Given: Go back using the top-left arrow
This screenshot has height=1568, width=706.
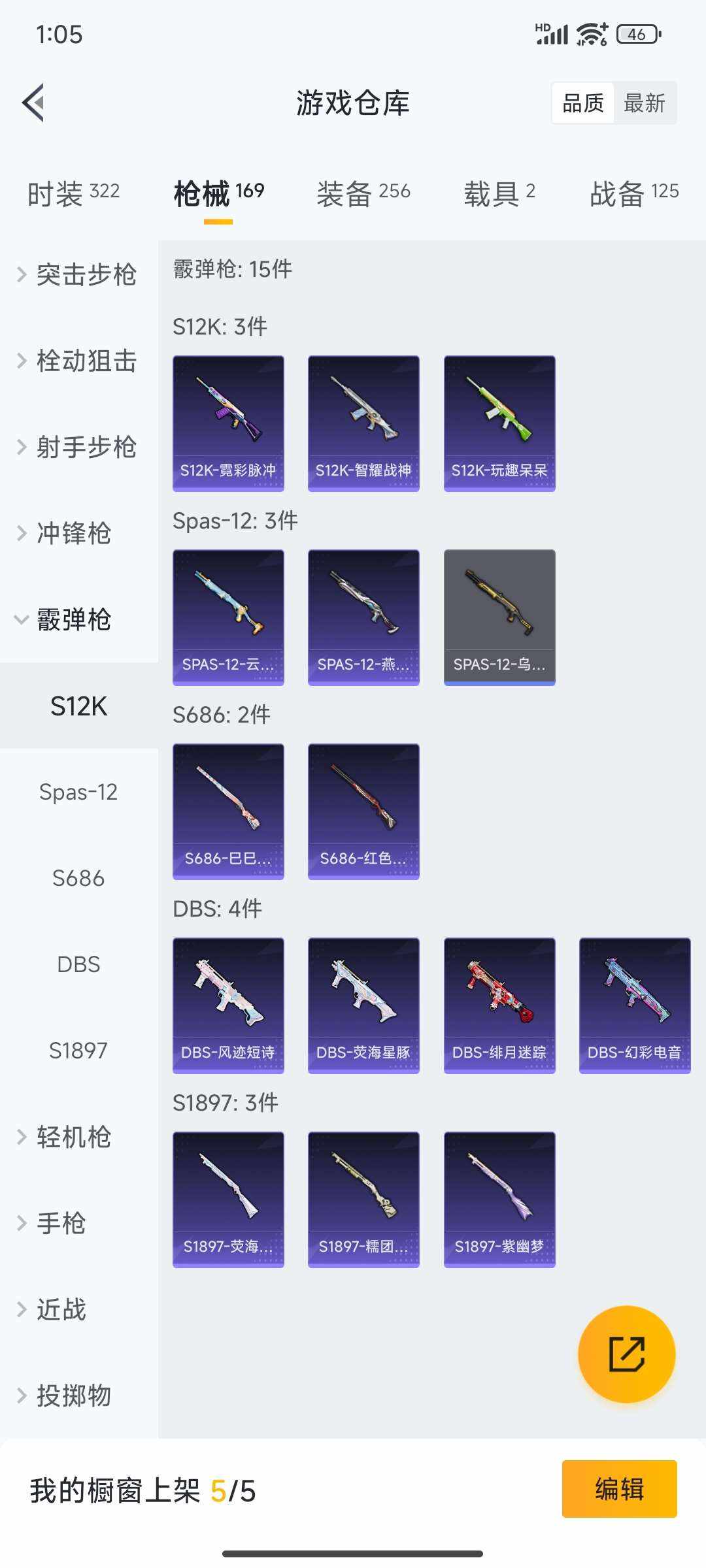Looking at the screenshot, I should pos(34,103).
